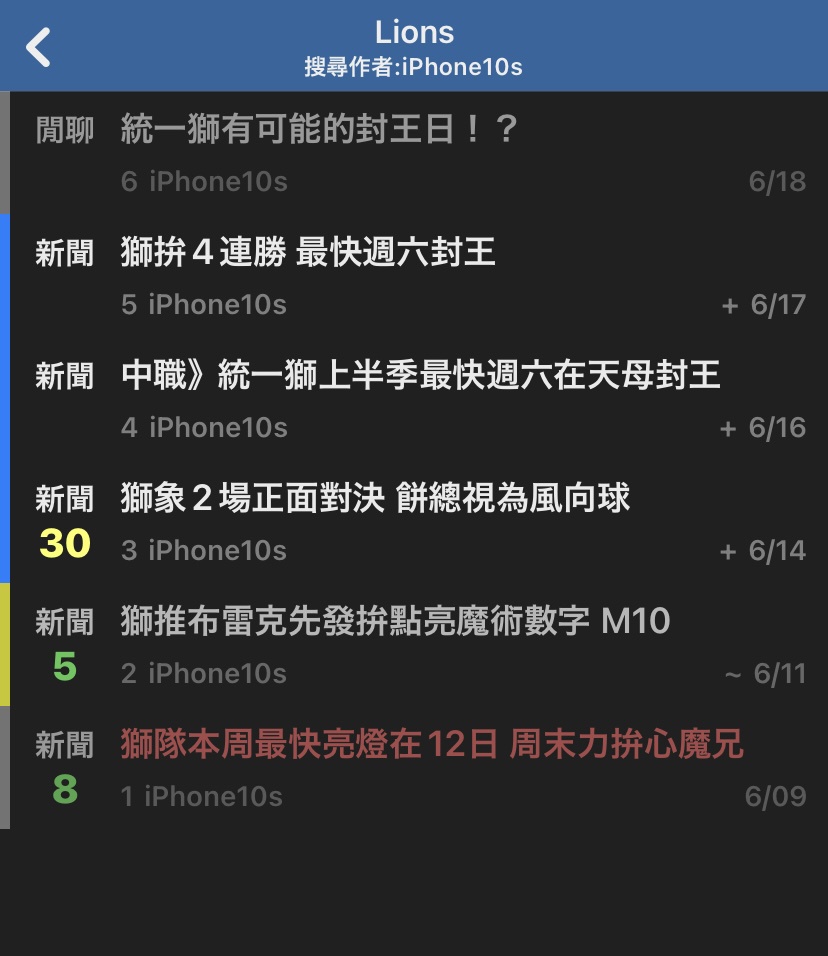Open post 獅隊本周最快亮燈在12日 周末力拚心魔兄
This screenshot has width=828, height=956.
coord(432,745)
